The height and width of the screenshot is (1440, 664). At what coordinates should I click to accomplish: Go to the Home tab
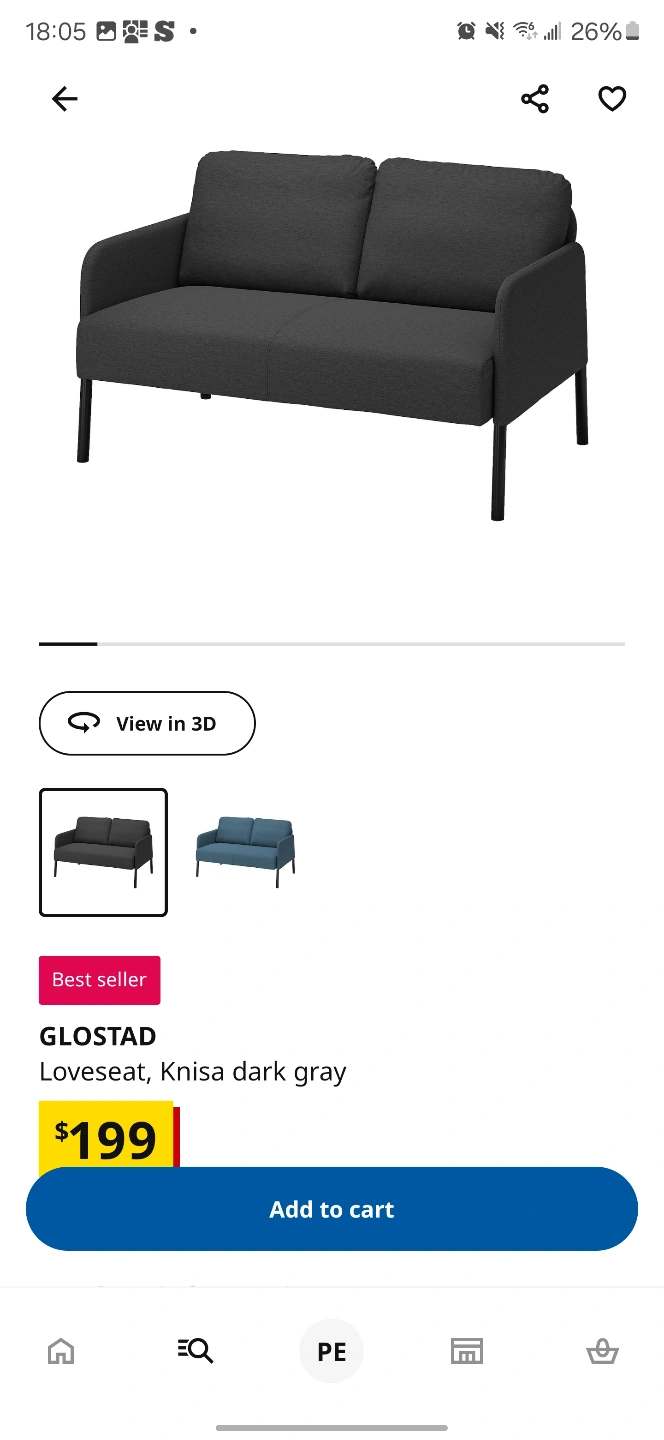point(61,1351)
